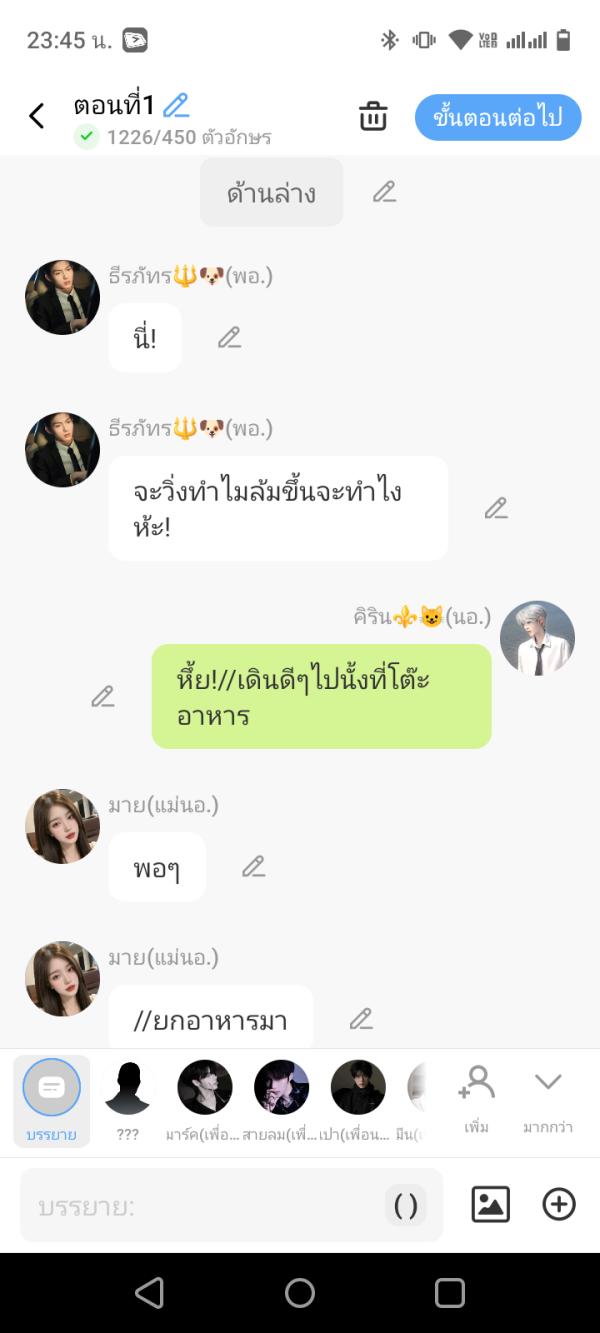Expand the มากกว่า character list
The width and height of the screenshot is (600, 1333).
tap(548, 1097)
